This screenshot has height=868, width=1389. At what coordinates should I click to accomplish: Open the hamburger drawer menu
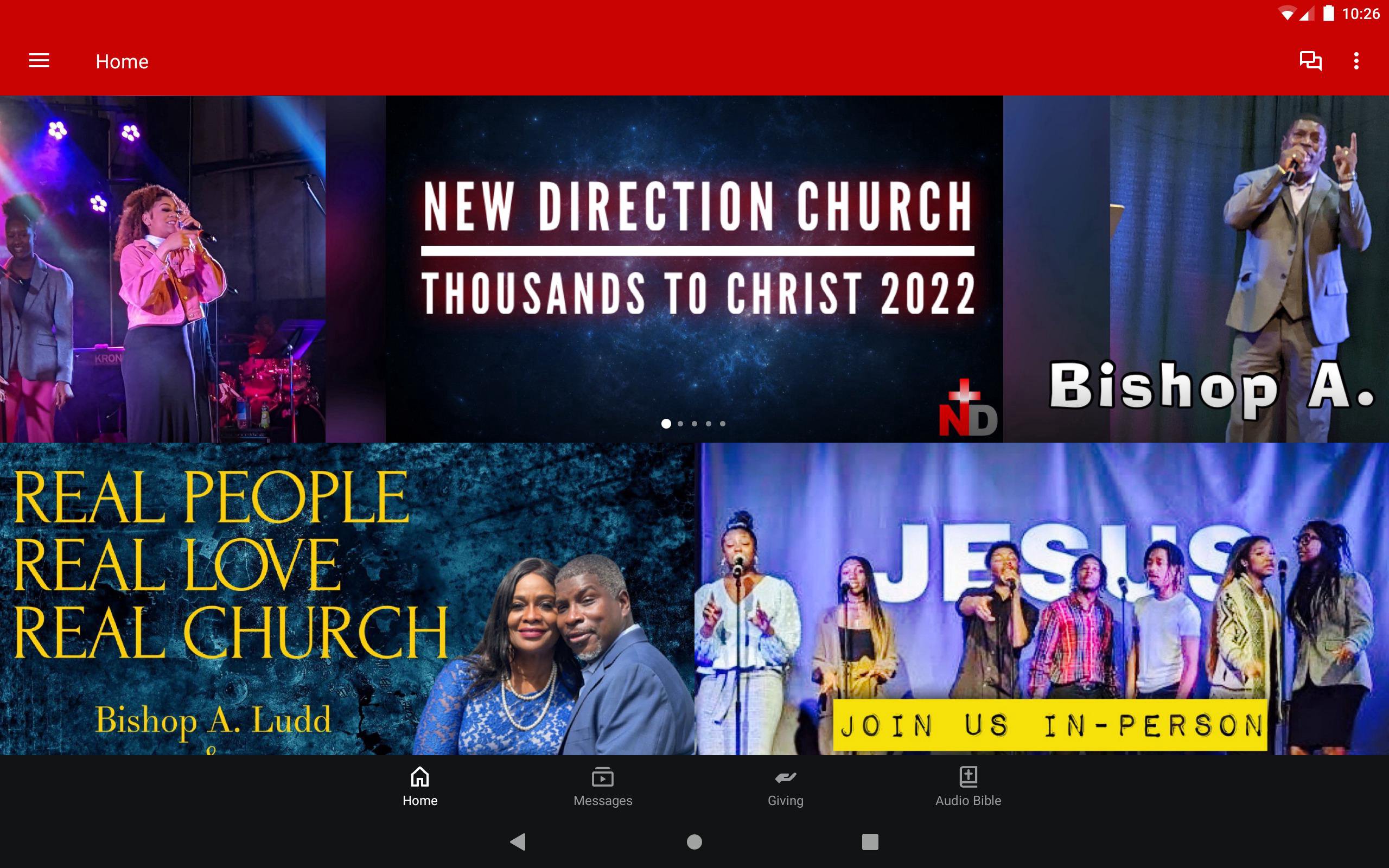point(39,61)
